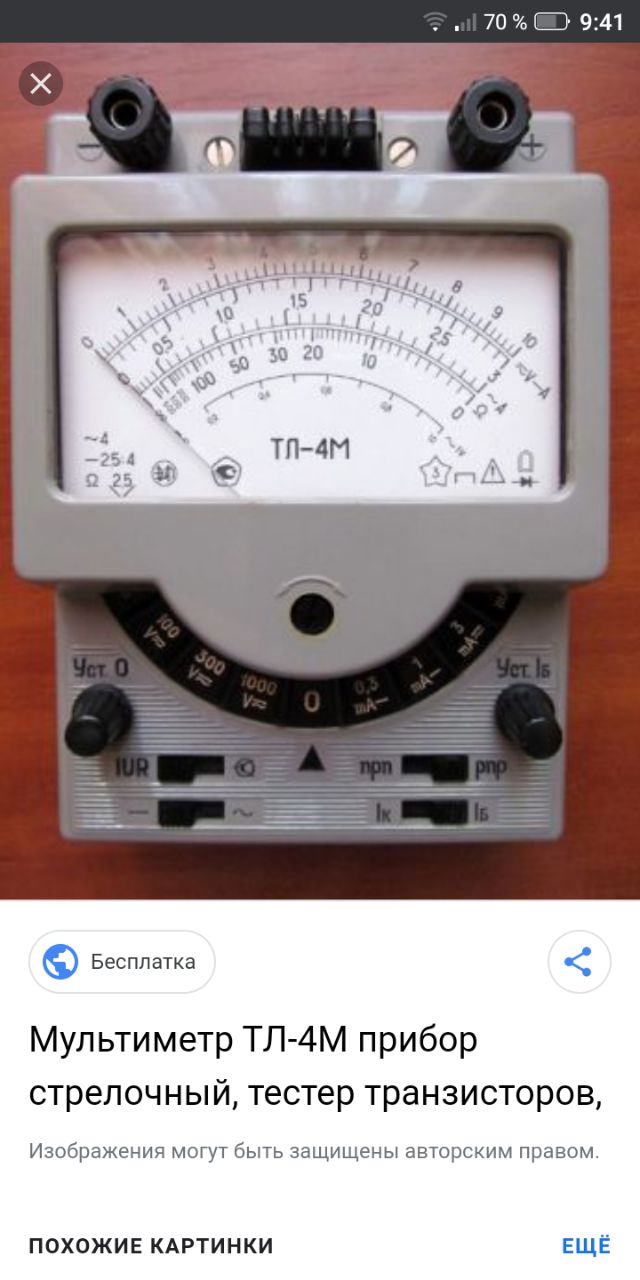
Task: Close the image viewer
Action: click(41, 84)
